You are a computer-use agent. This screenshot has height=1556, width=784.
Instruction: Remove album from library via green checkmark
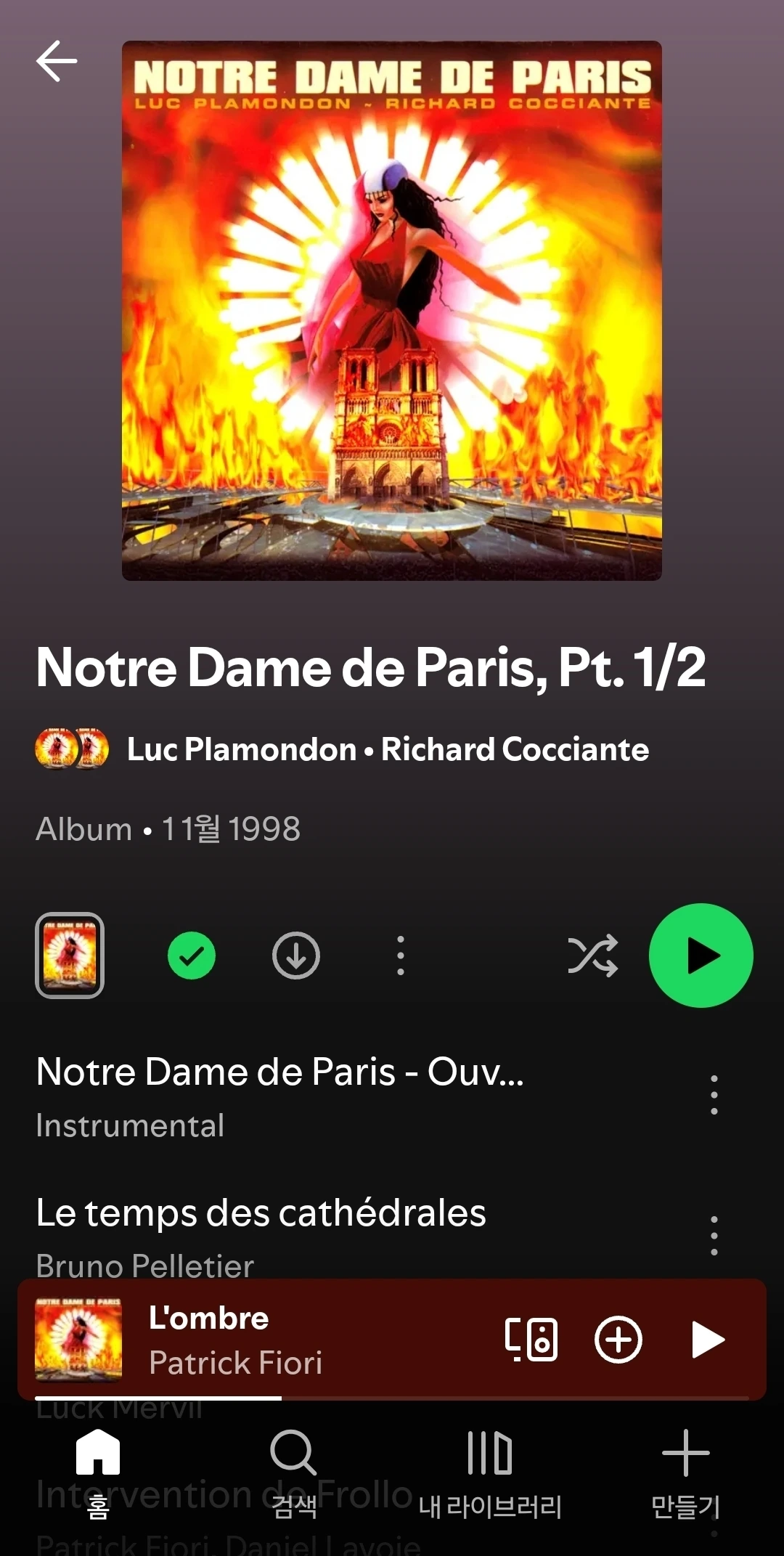[192, 956]
